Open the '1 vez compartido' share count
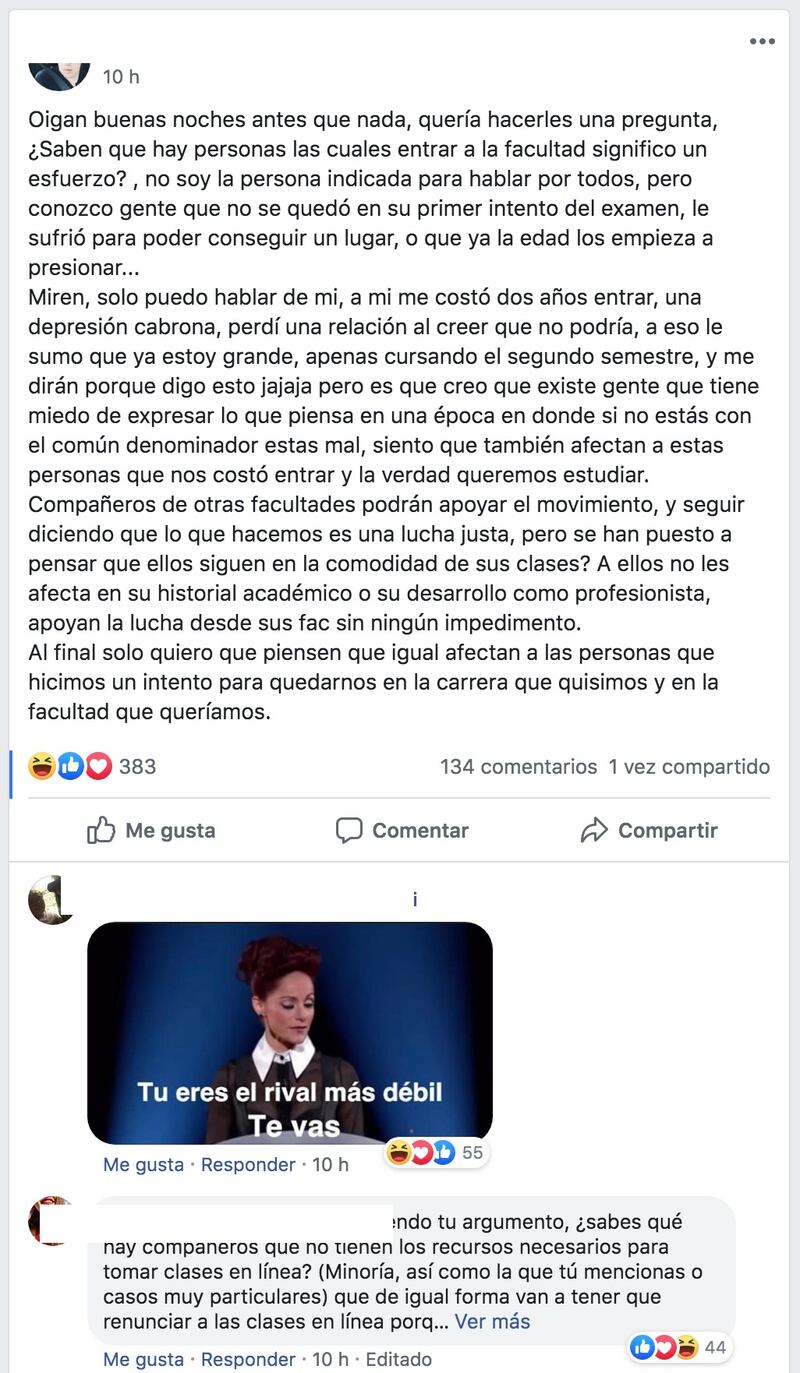 coord(690,767)
